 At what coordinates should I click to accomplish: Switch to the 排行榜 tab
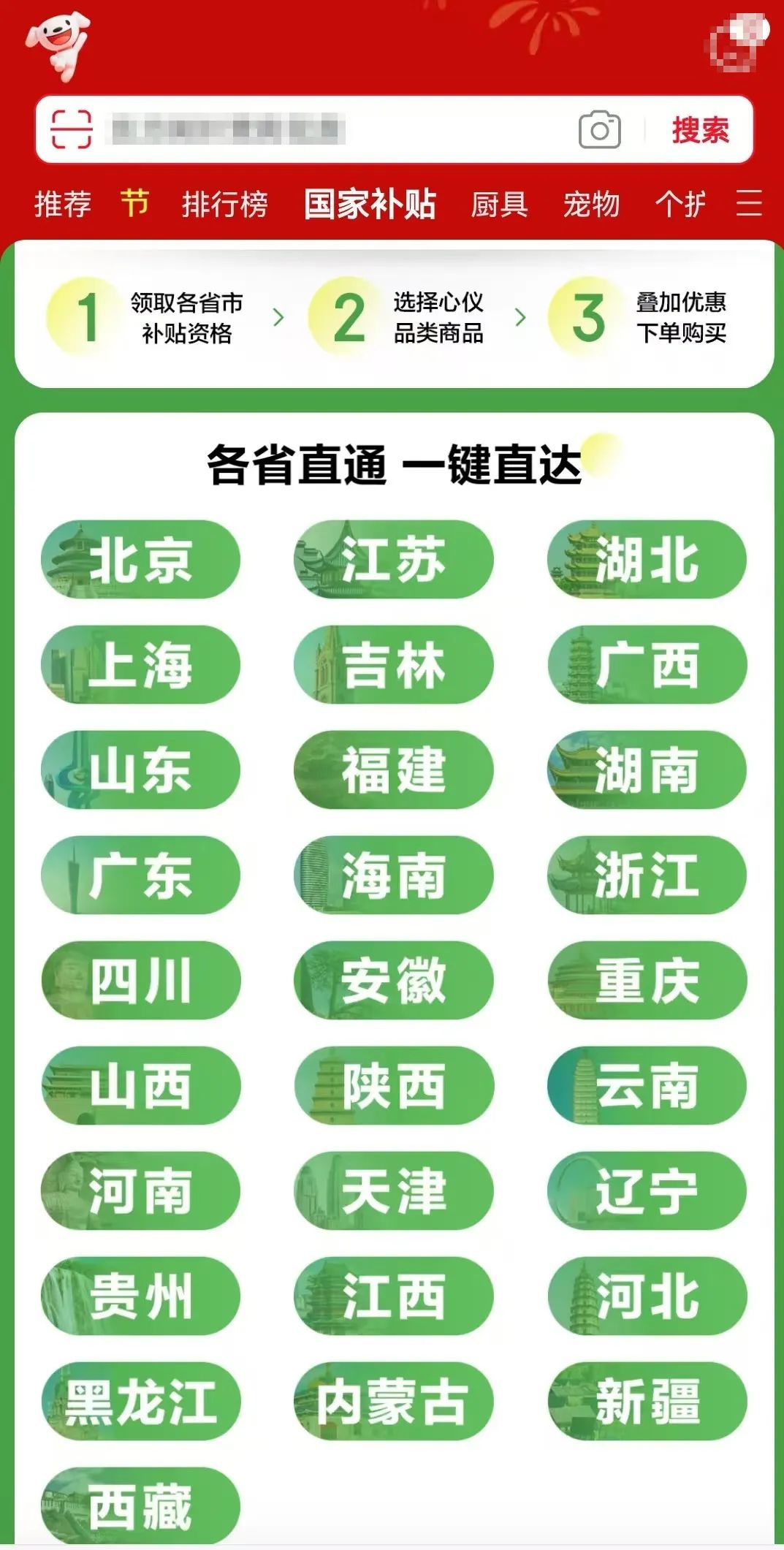tap(224, 204)
